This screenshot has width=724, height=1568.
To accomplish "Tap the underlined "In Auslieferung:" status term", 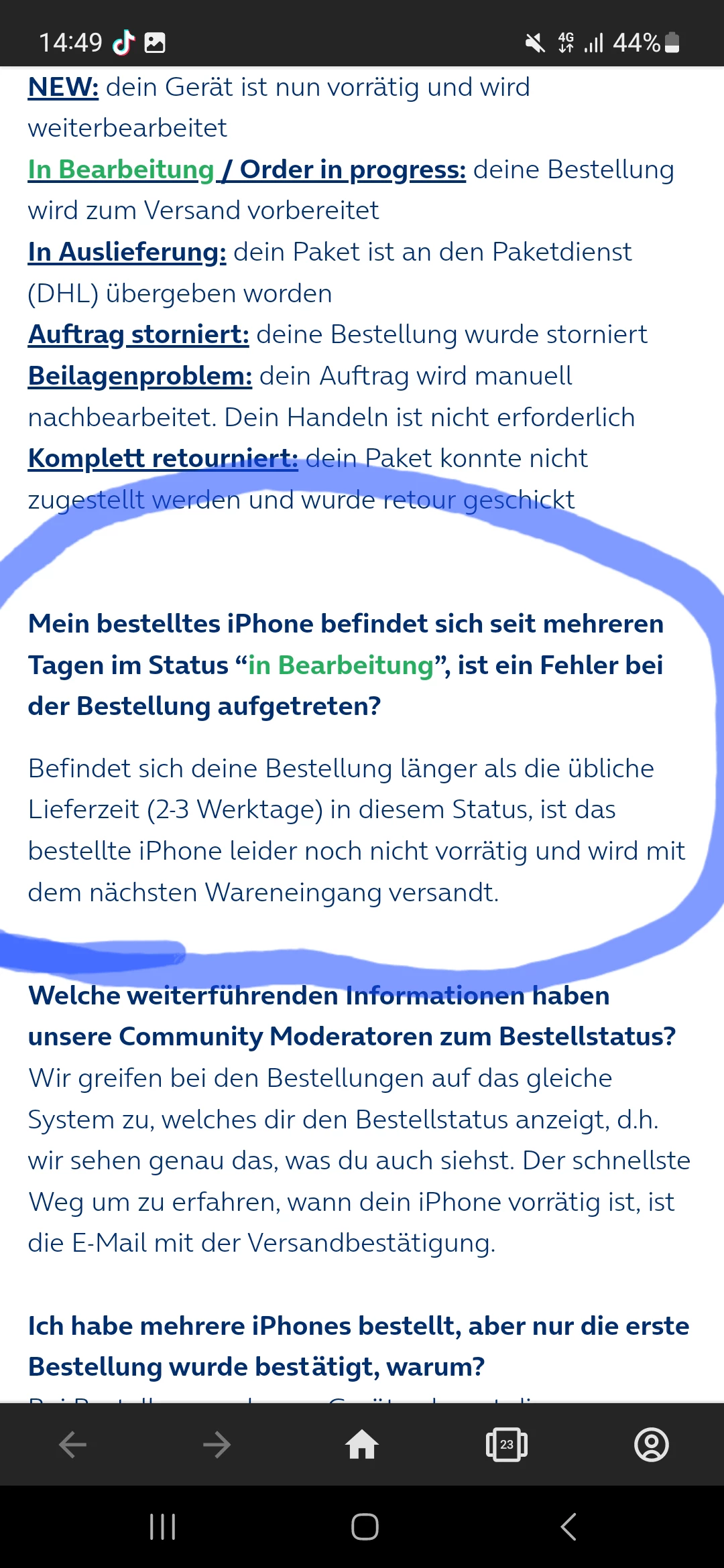I will tap(127, 252).
